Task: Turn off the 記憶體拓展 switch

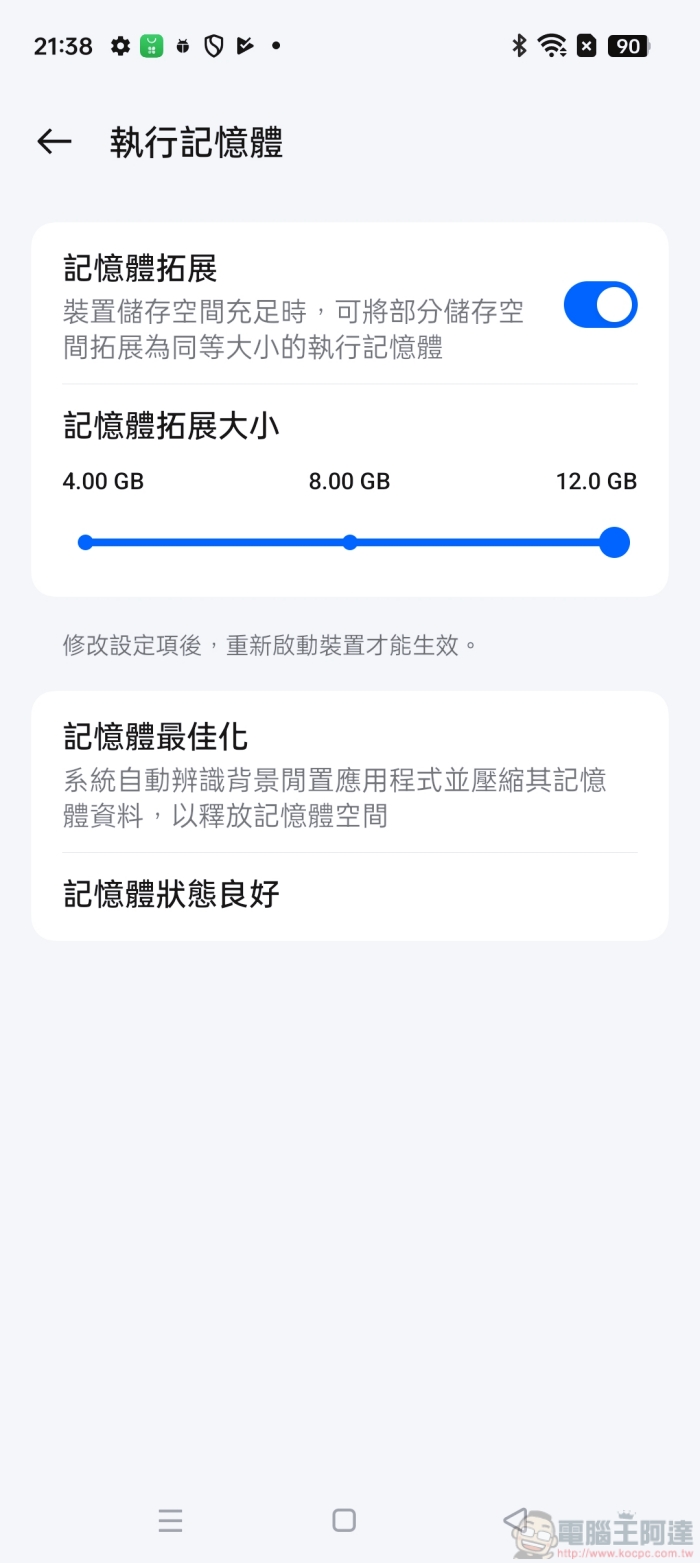Action: coord(600,305)
